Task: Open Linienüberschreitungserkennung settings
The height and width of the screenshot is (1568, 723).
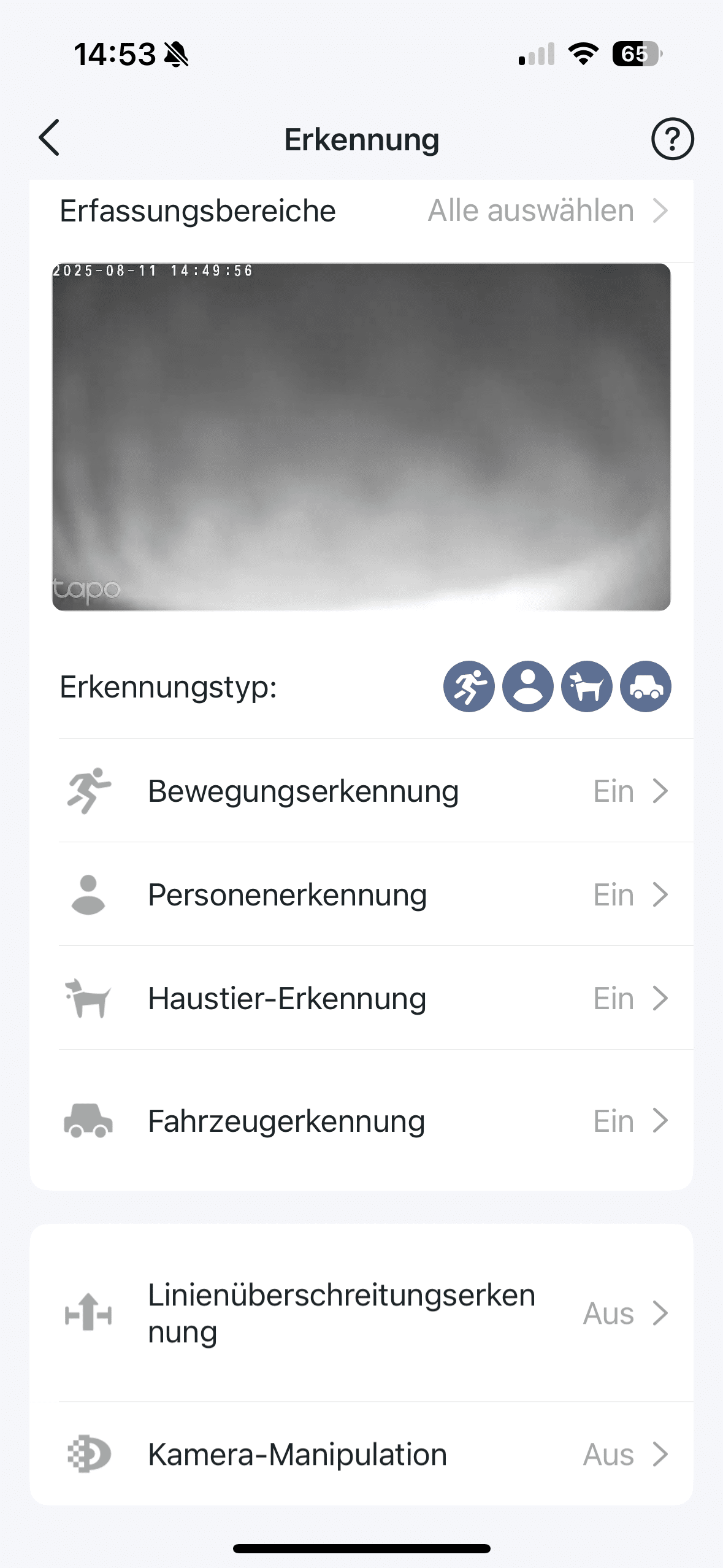Action: click(362, 1313)
